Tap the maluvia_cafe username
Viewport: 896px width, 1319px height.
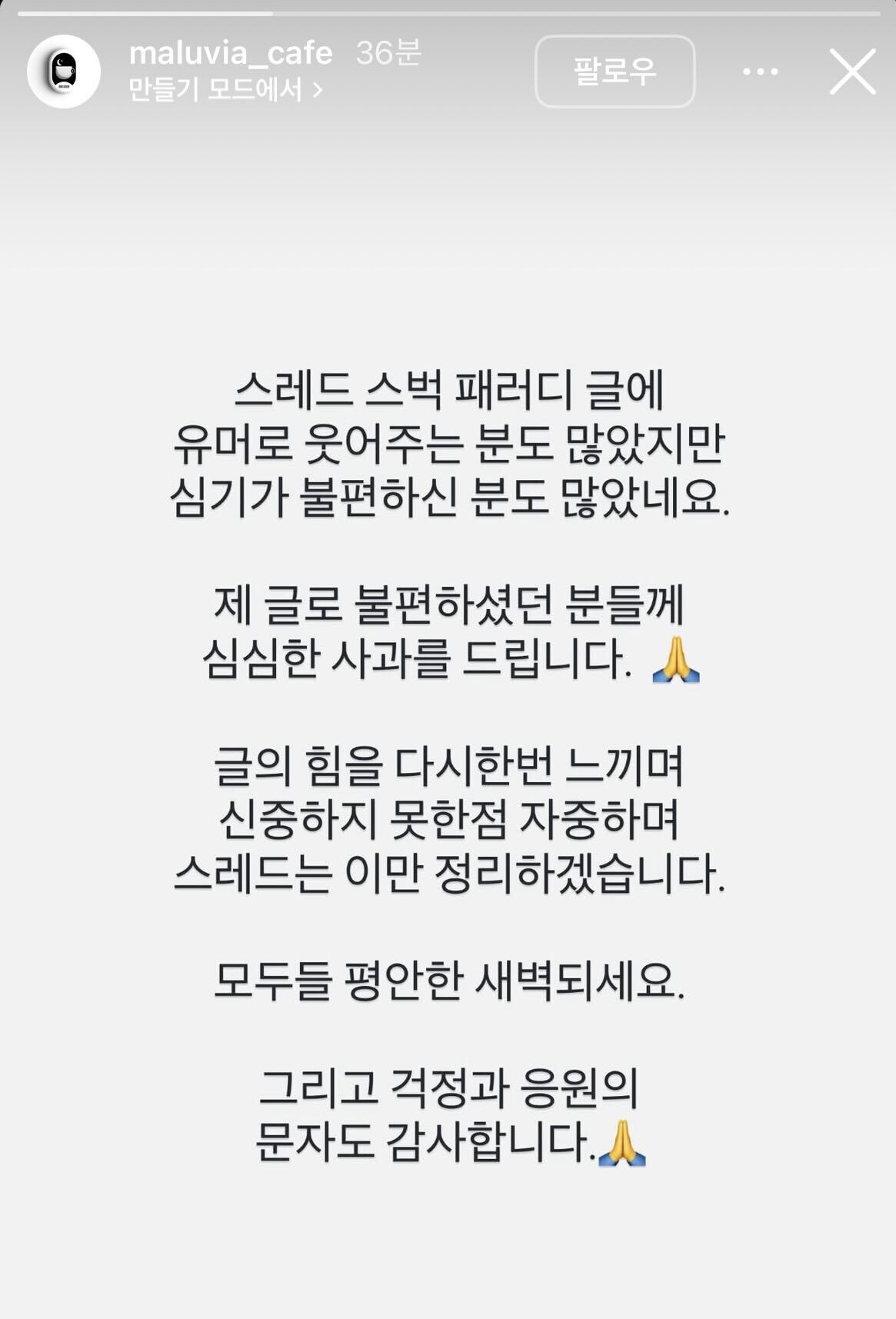pyautogui.click(x=231, y=53)
